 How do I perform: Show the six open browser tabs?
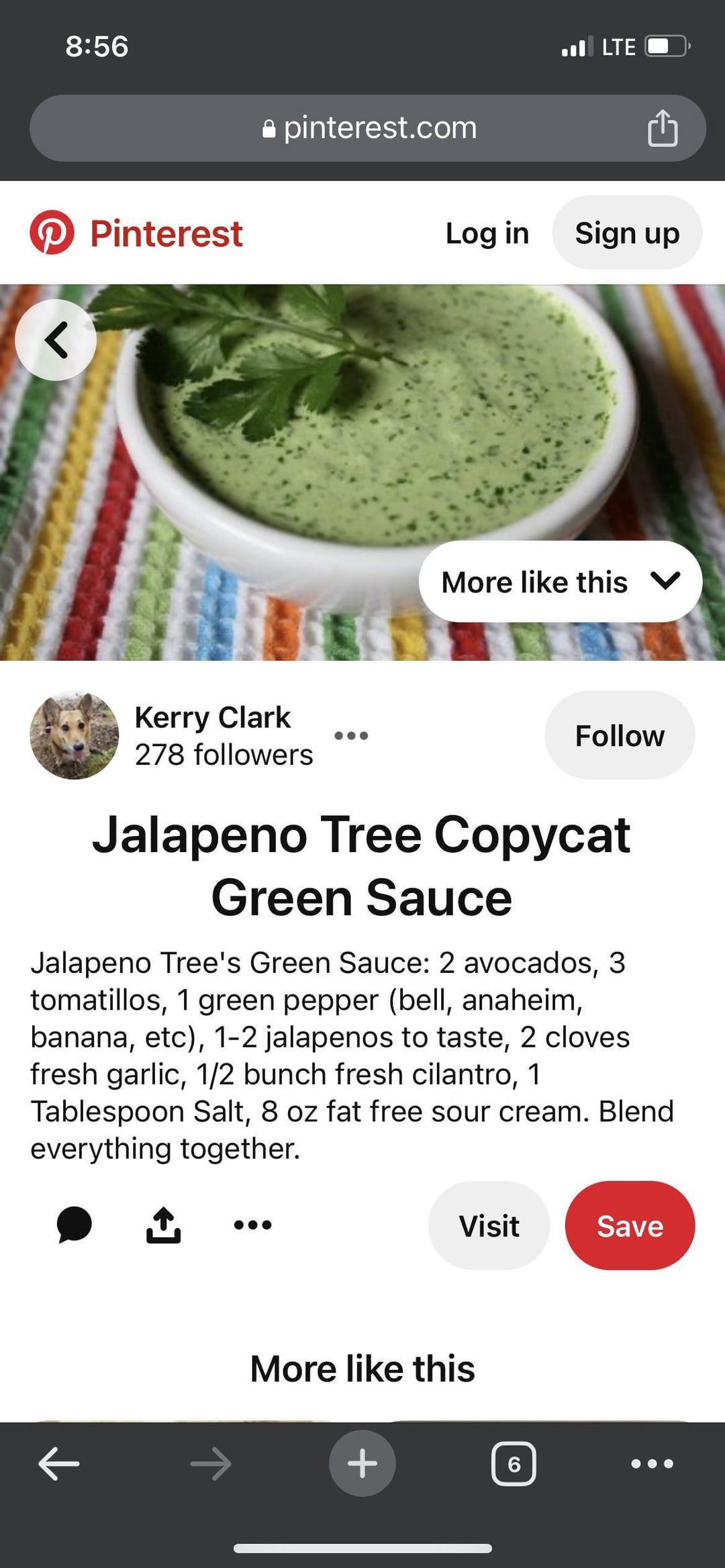pos(514,1463)
